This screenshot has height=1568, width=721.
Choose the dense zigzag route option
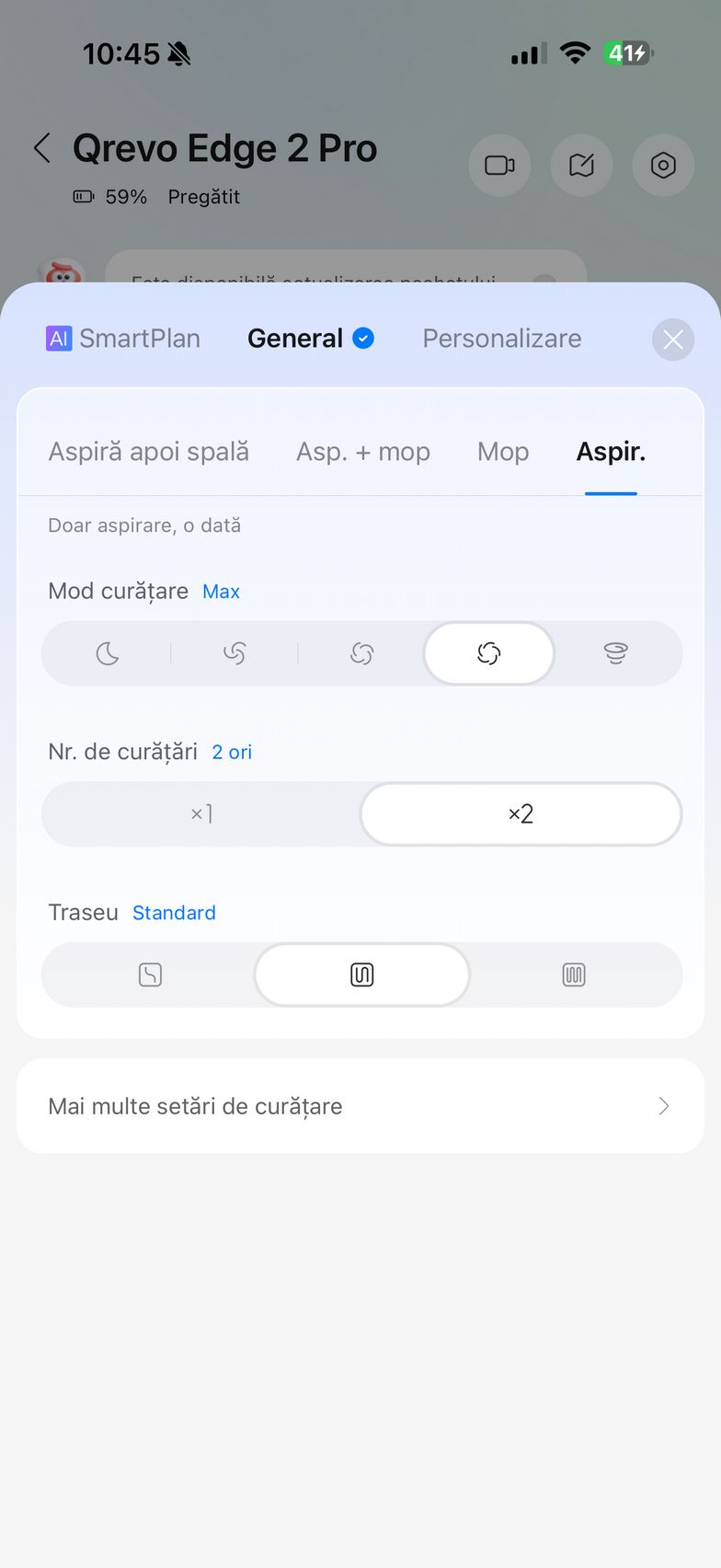[573, 974]
